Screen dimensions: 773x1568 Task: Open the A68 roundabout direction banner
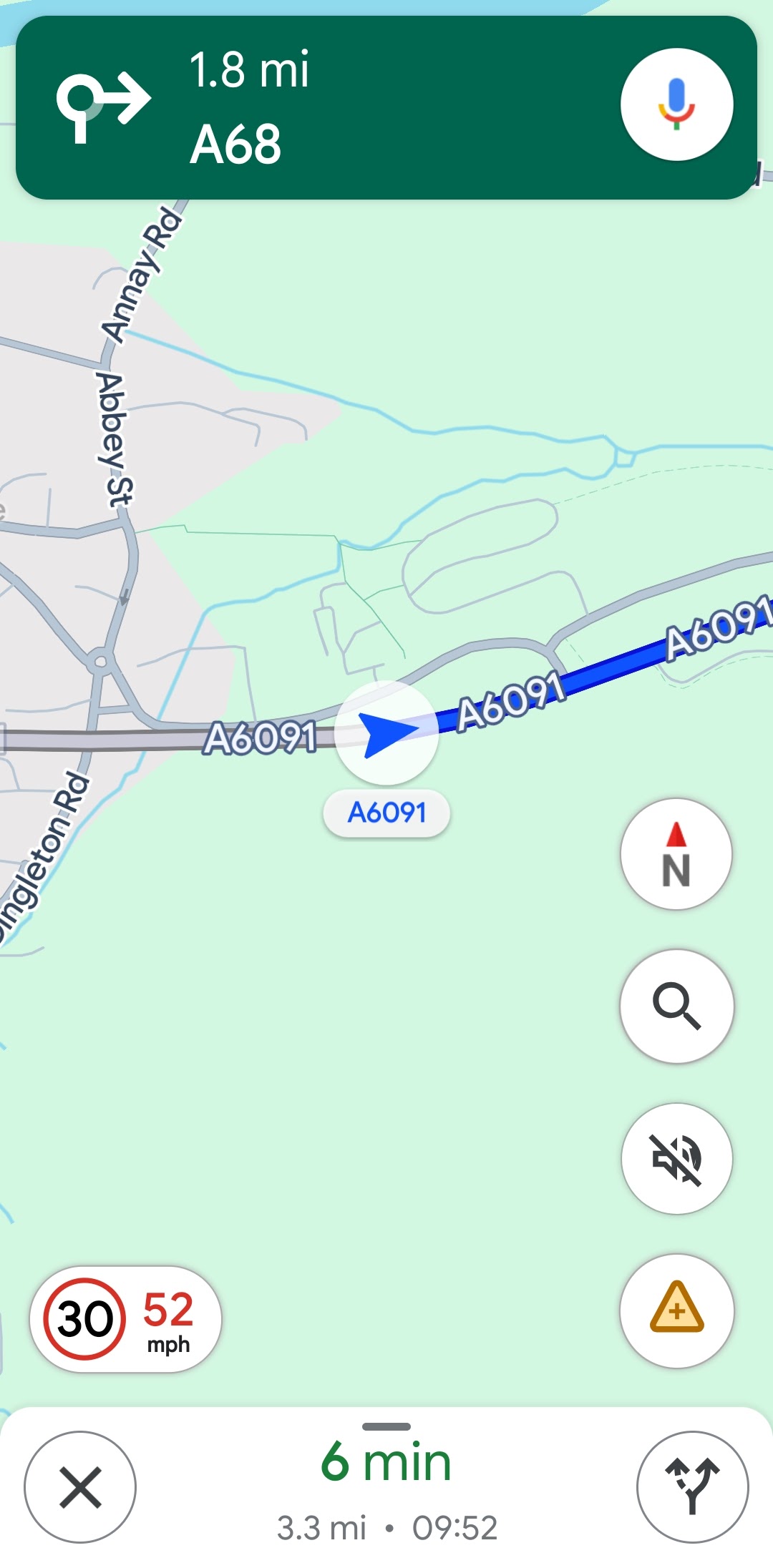(386, 107)
